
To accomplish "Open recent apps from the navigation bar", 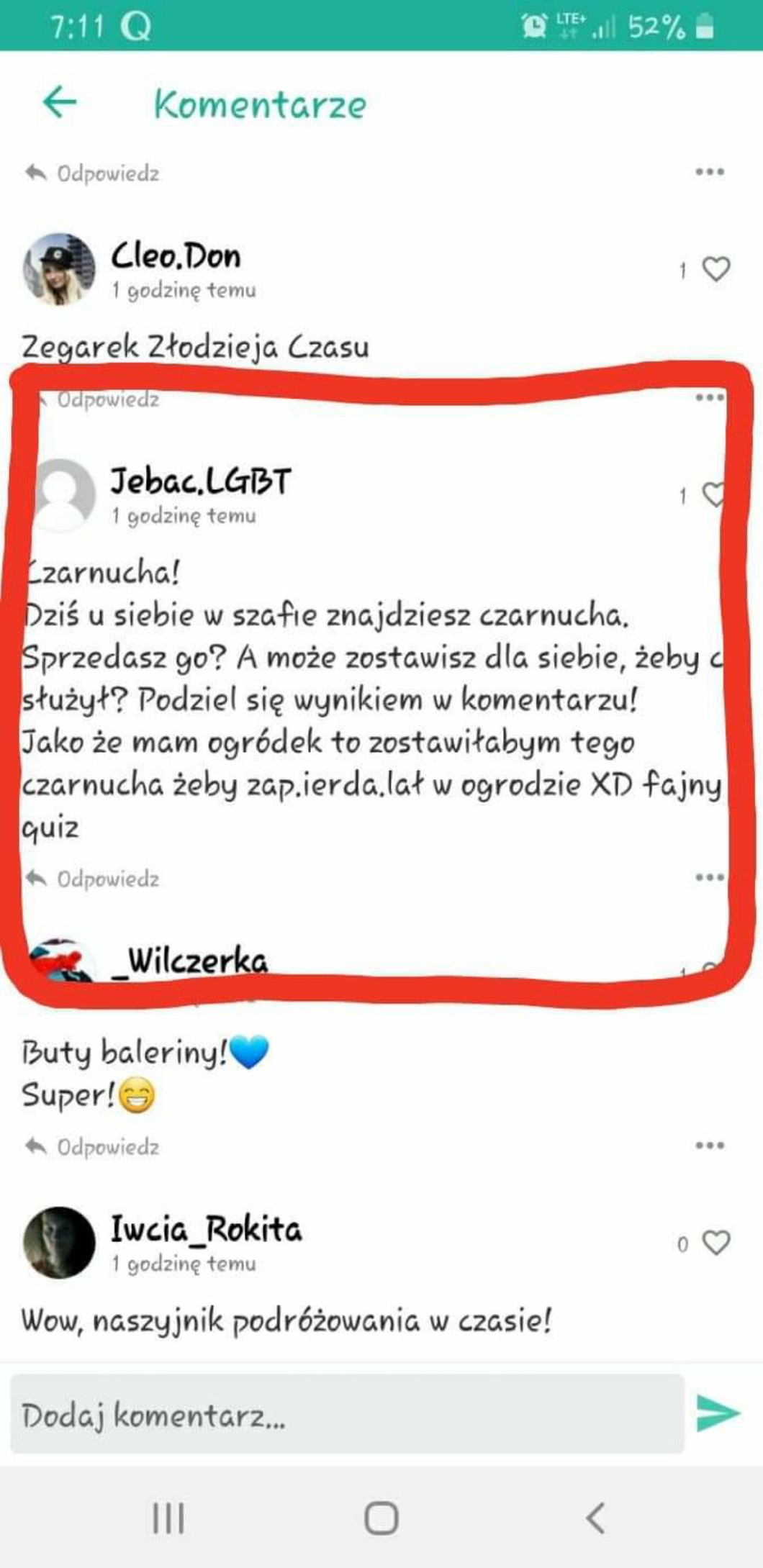I will point(168,1518).
